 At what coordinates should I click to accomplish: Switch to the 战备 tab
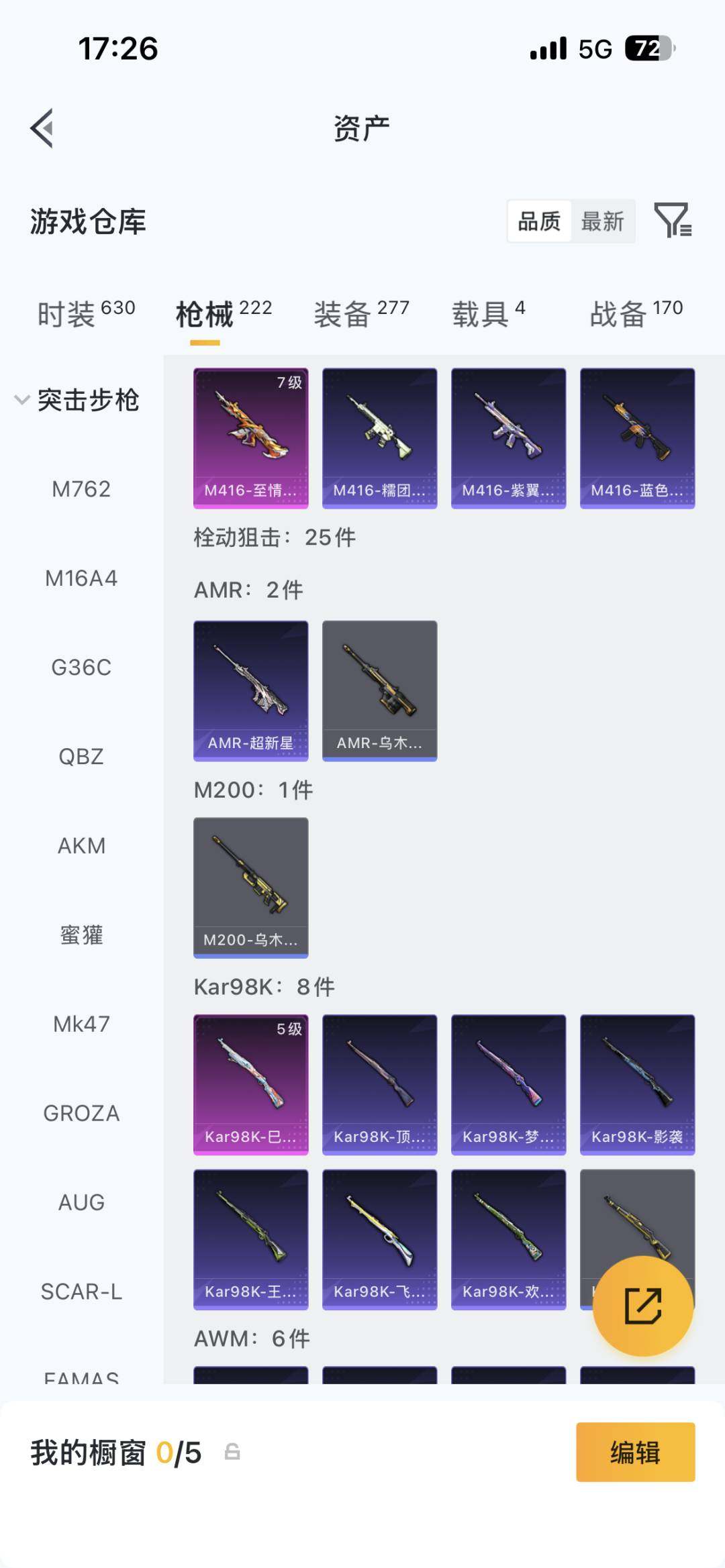coord(636,313)
